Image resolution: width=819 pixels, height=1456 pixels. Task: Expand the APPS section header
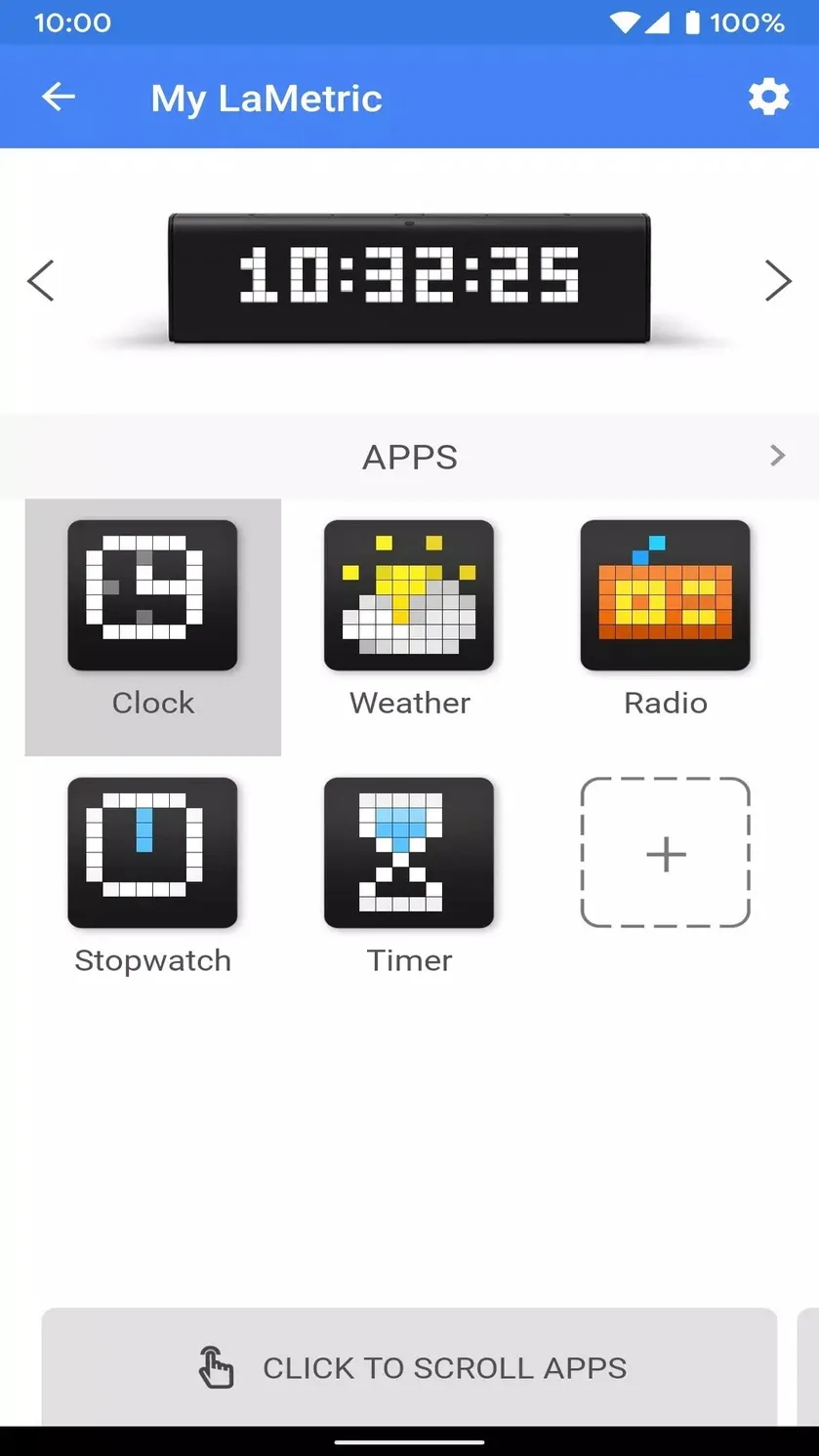point(409,457)
